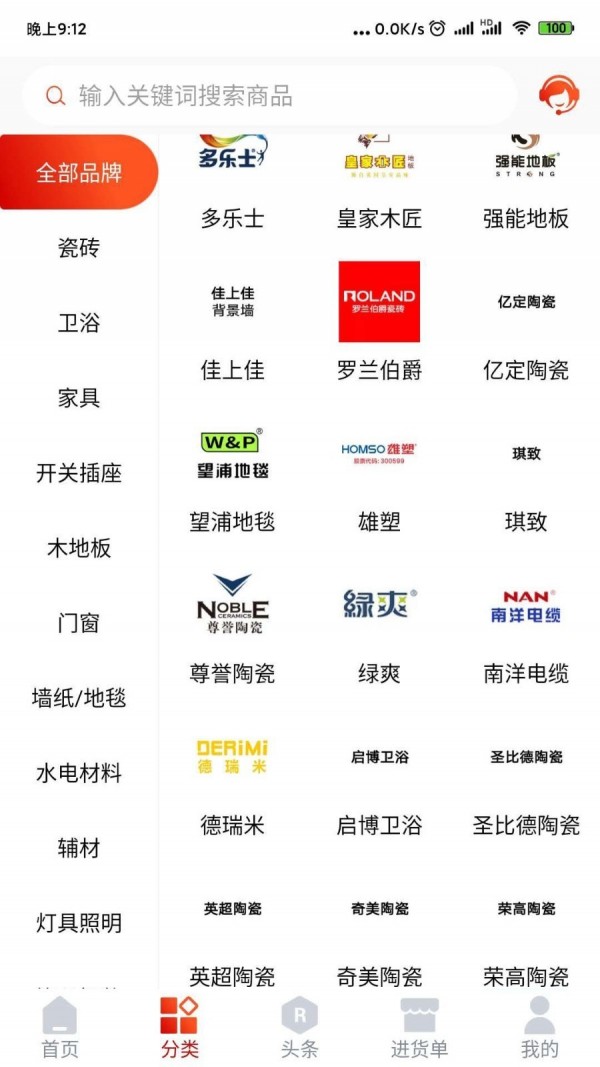
Task: Open the 进货单 tab
Action: 419,1028
